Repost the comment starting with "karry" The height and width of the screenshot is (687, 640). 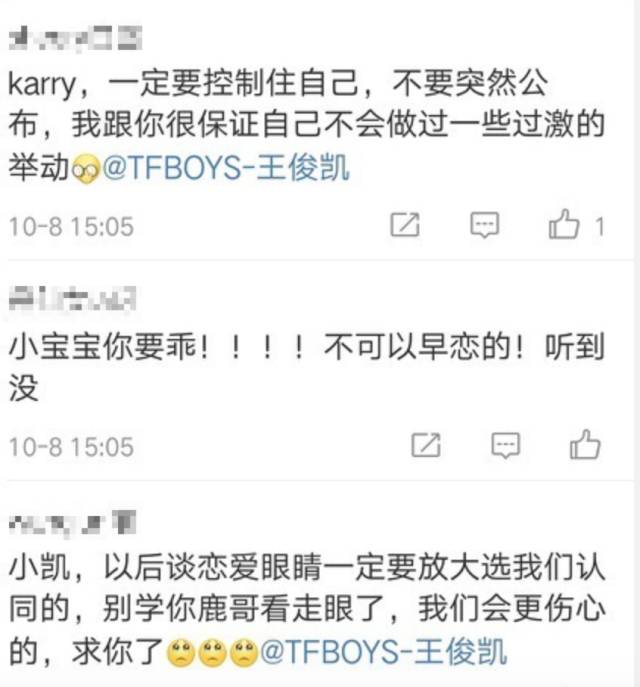(x=404, y=226)
